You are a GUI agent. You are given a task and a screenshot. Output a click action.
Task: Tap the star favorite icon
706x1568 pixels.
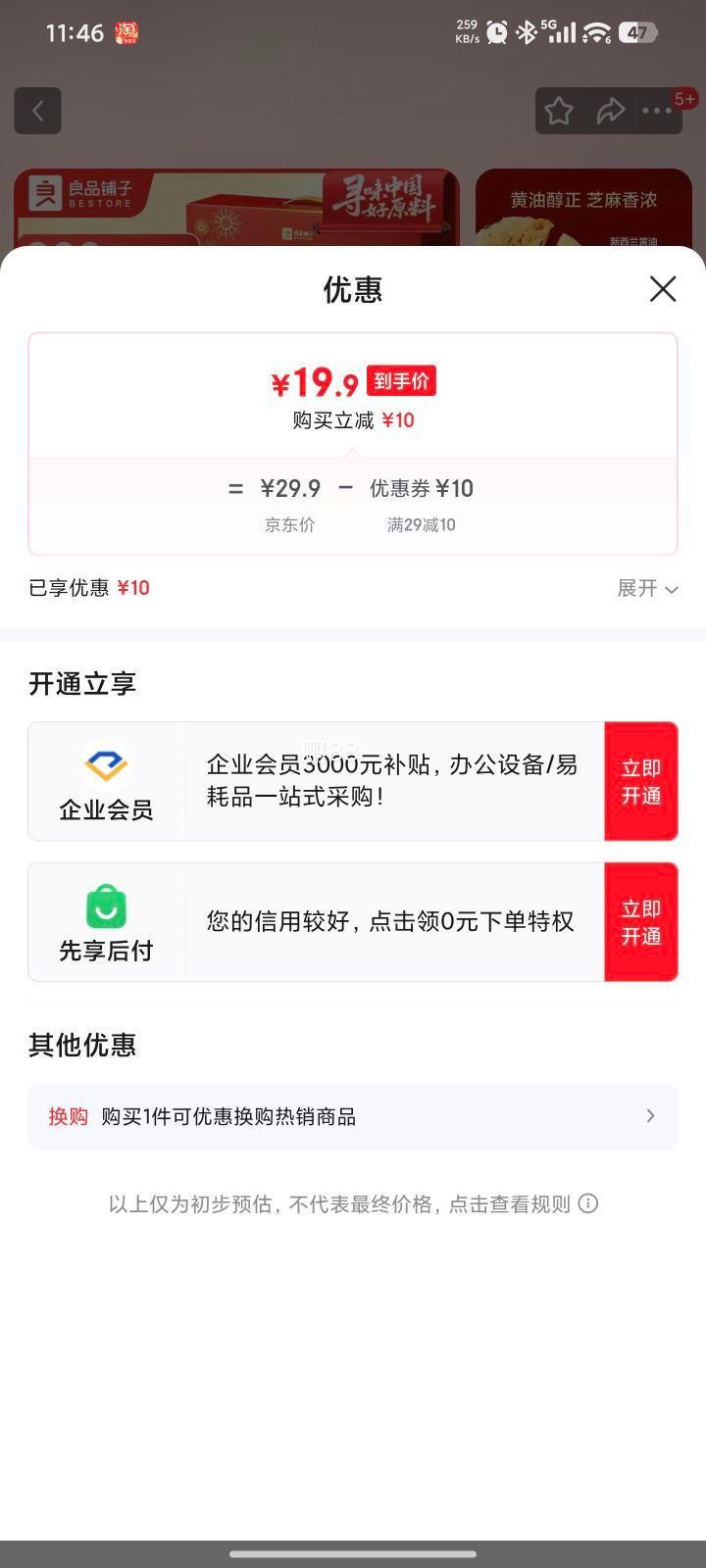558,111
